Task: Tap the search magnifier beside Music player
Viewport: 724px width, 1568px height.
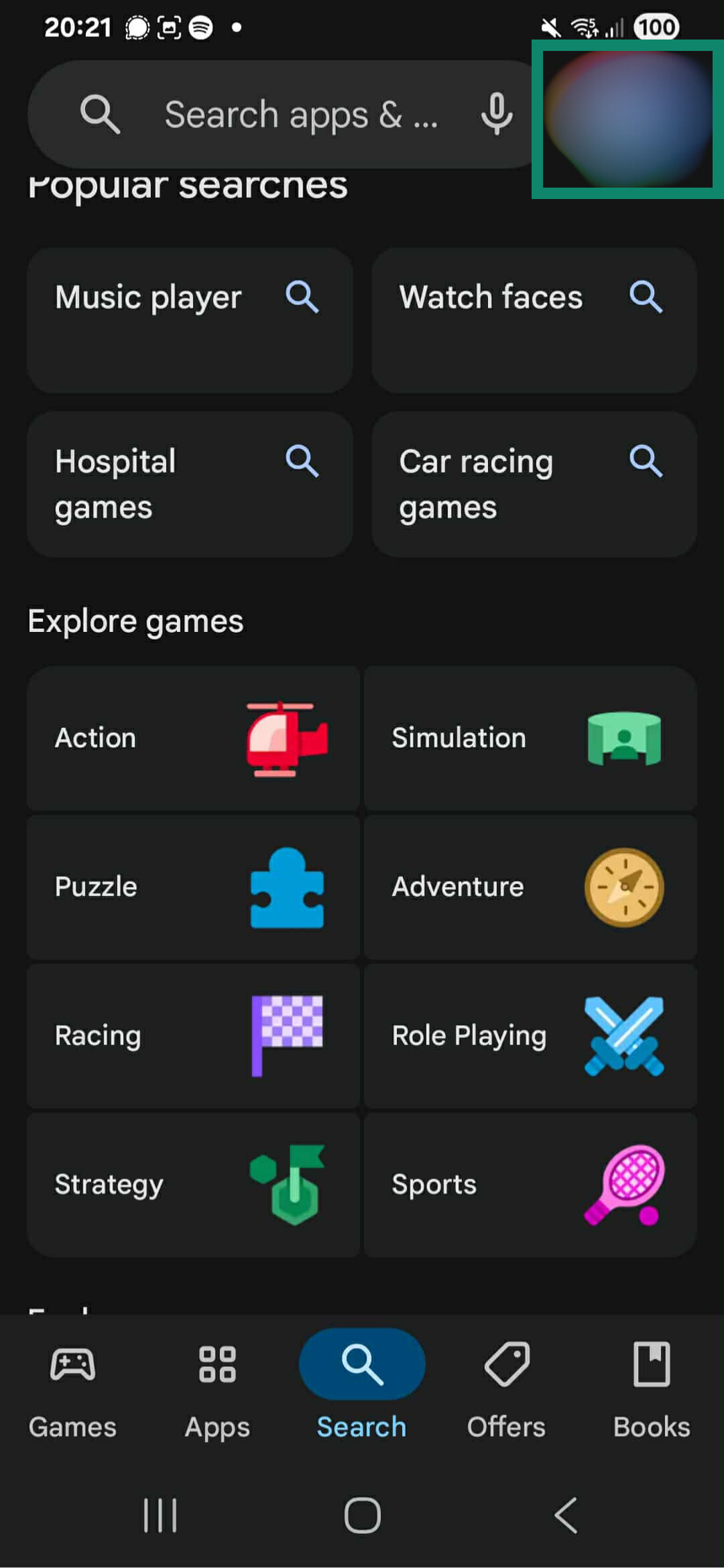Action: 302,297
